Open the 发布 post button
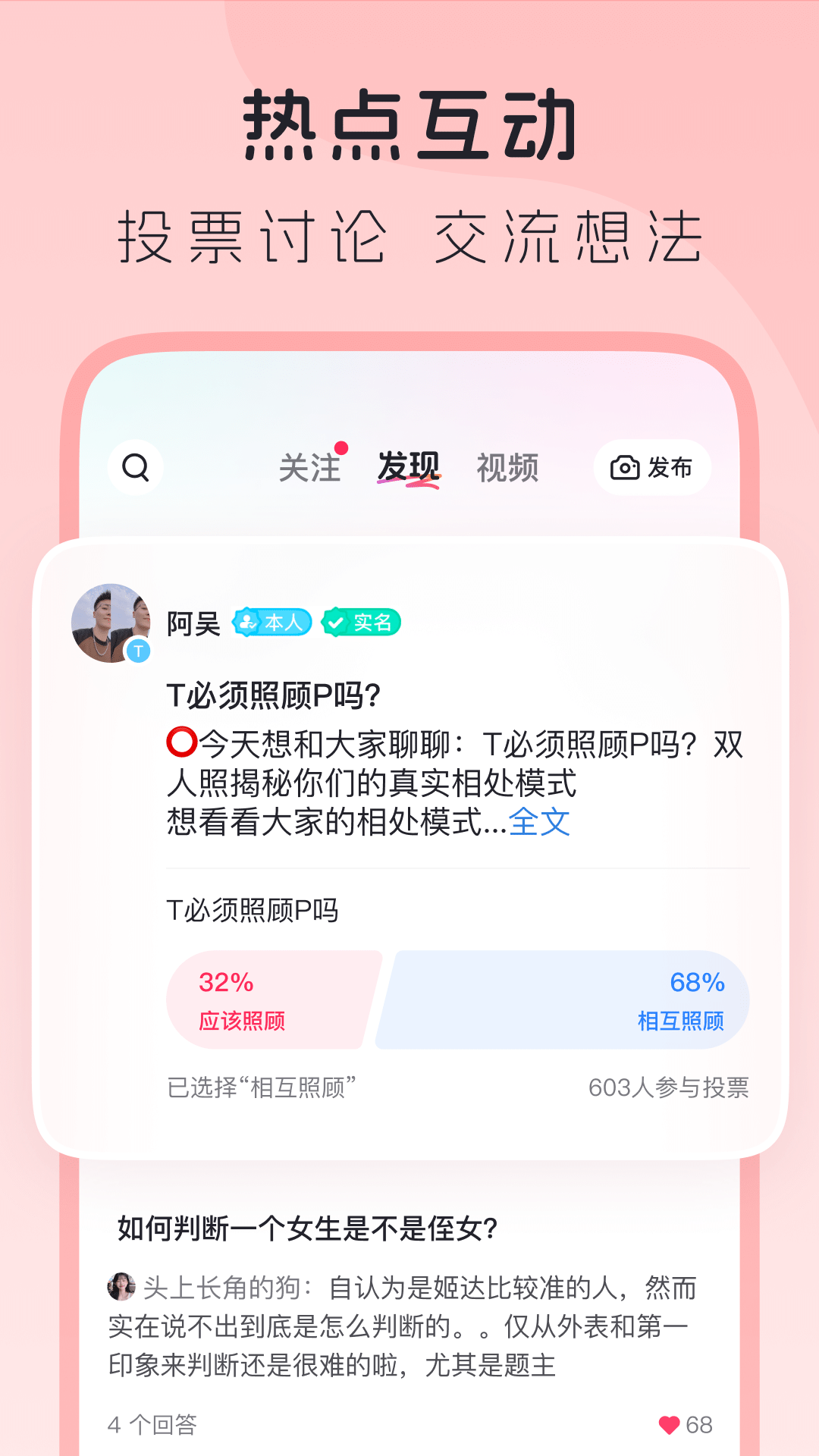The width and height of the screenshot is (819, 1456). pos(653,469)
